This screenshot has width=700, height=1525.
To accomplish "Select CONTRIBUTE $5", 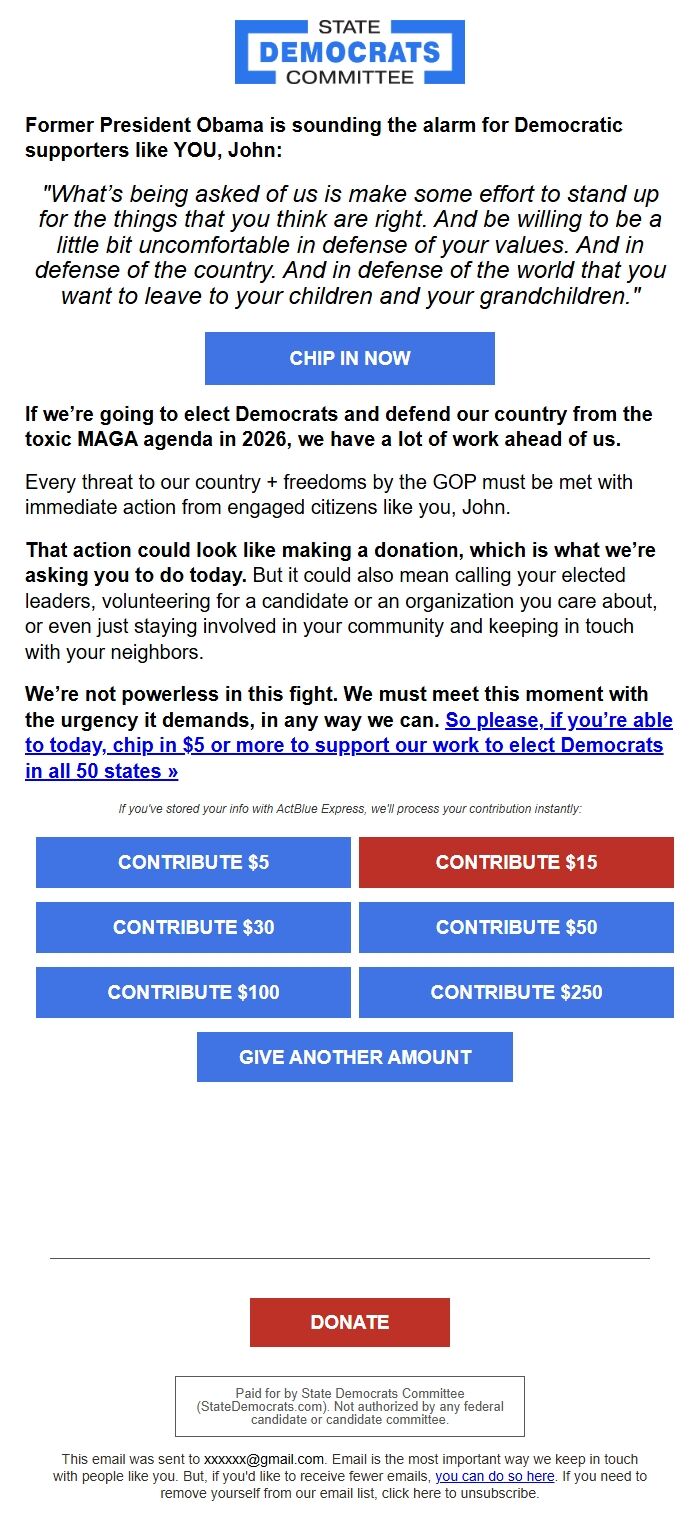I will (193, 862).
